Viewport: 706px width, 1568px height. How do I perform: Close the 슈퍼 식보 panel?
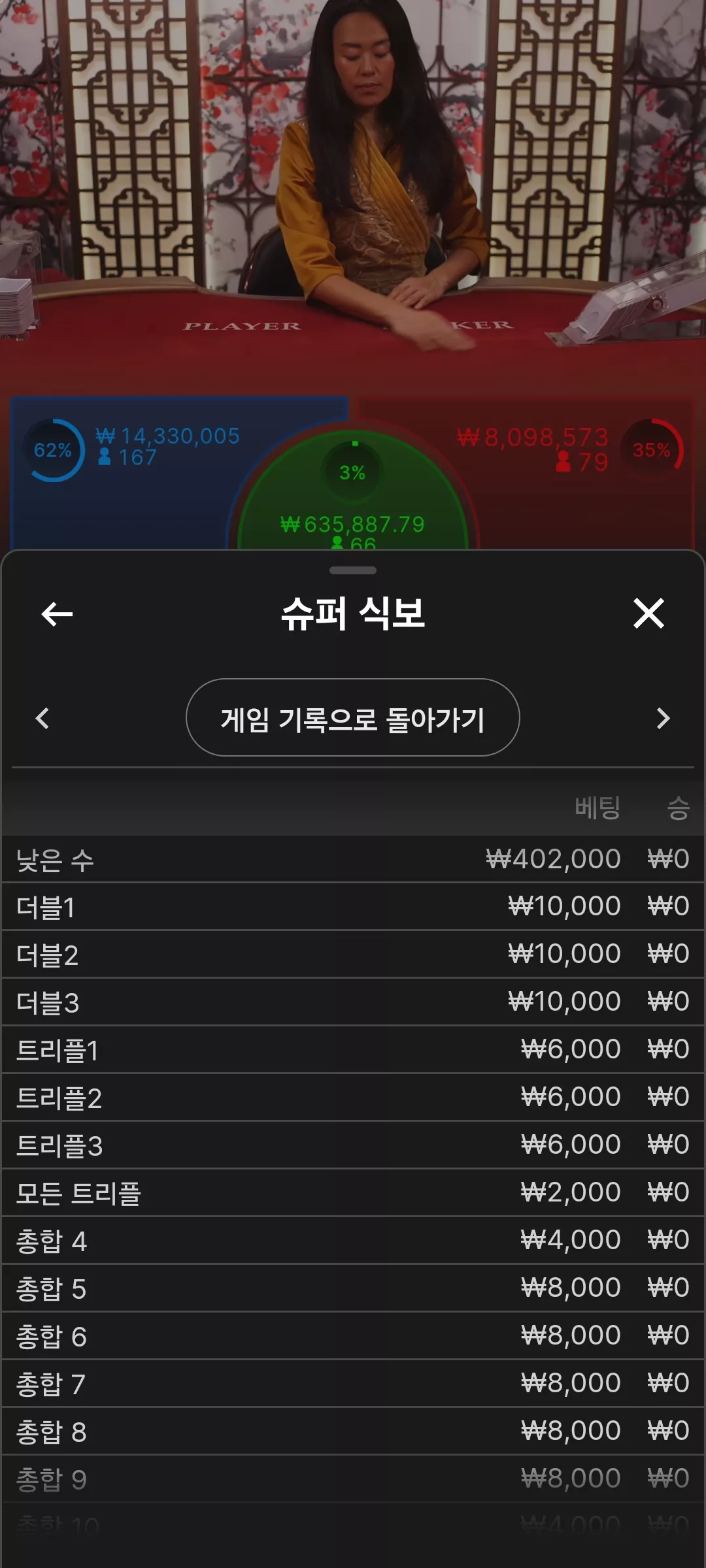coord(648,613)
